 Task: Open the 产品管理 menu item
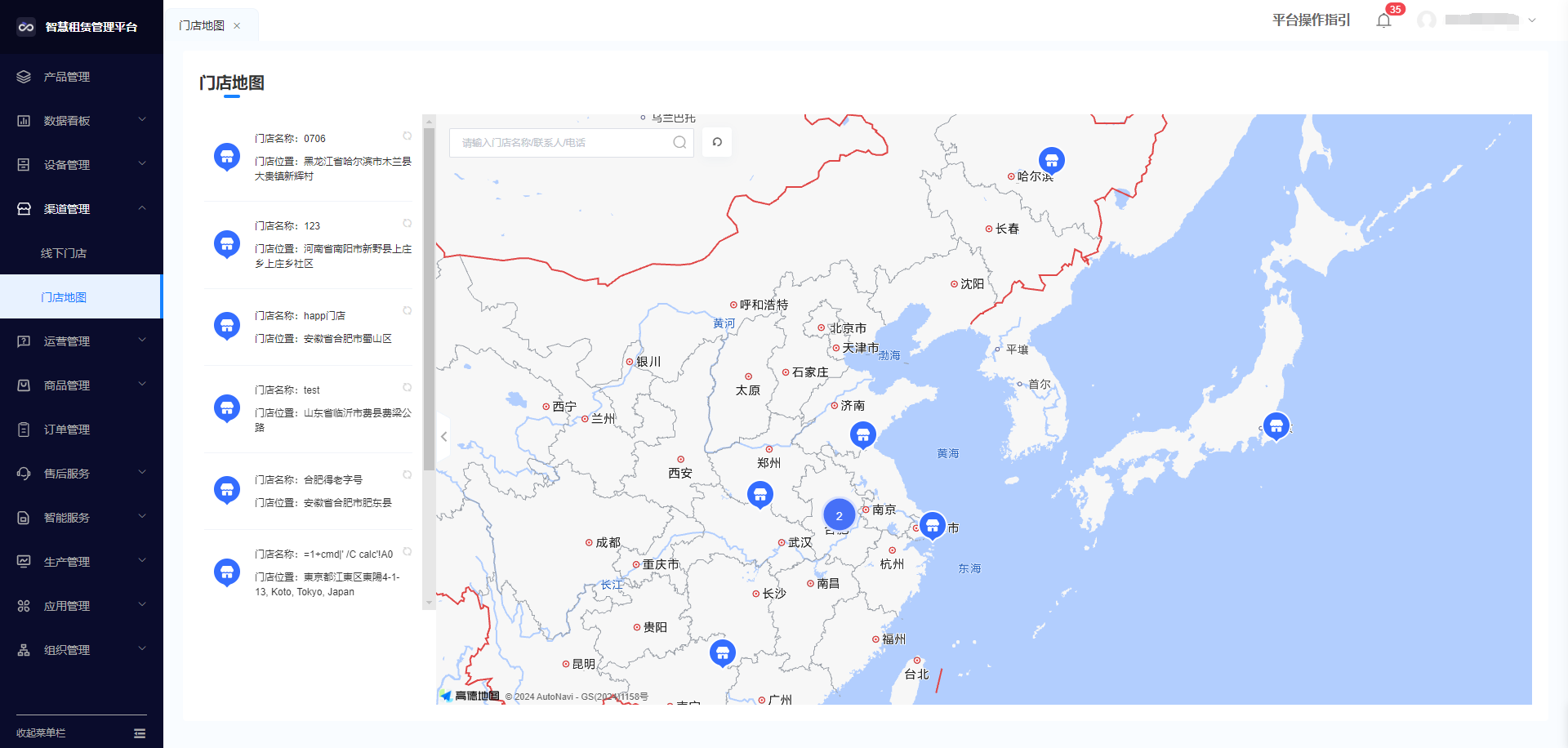67,77
